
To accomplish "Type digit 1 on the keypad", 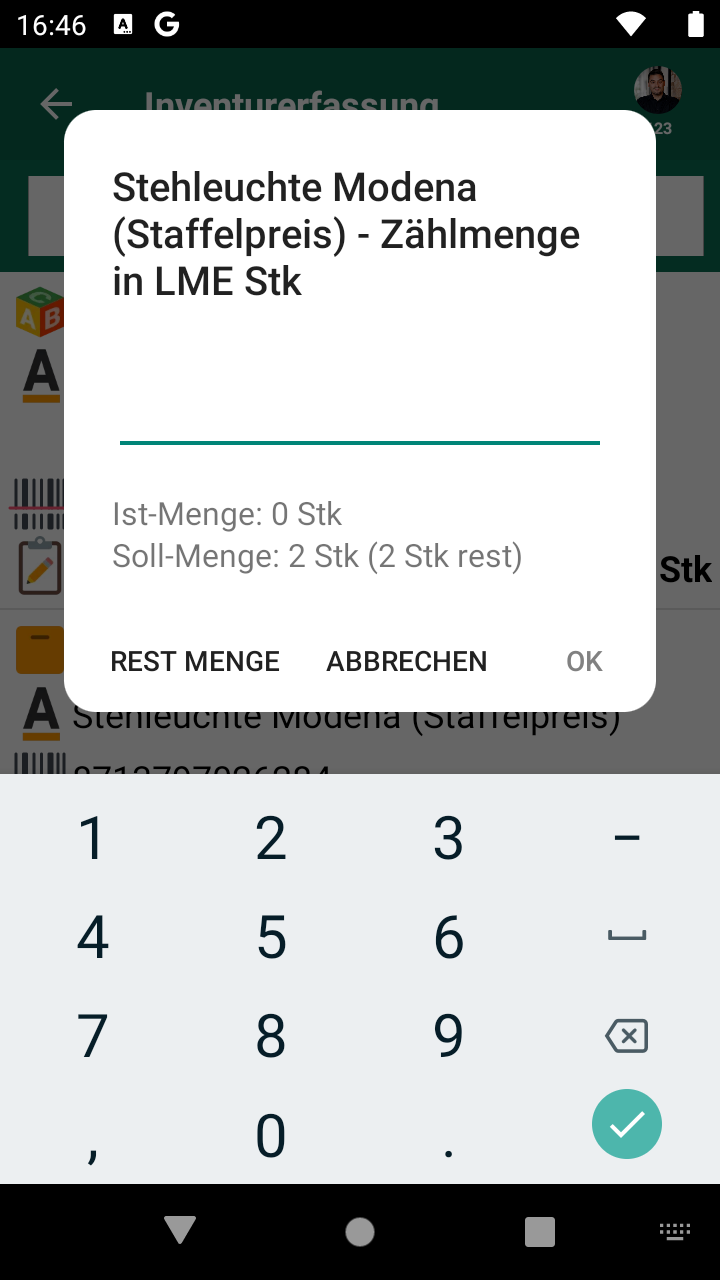I will click(92, 838).
